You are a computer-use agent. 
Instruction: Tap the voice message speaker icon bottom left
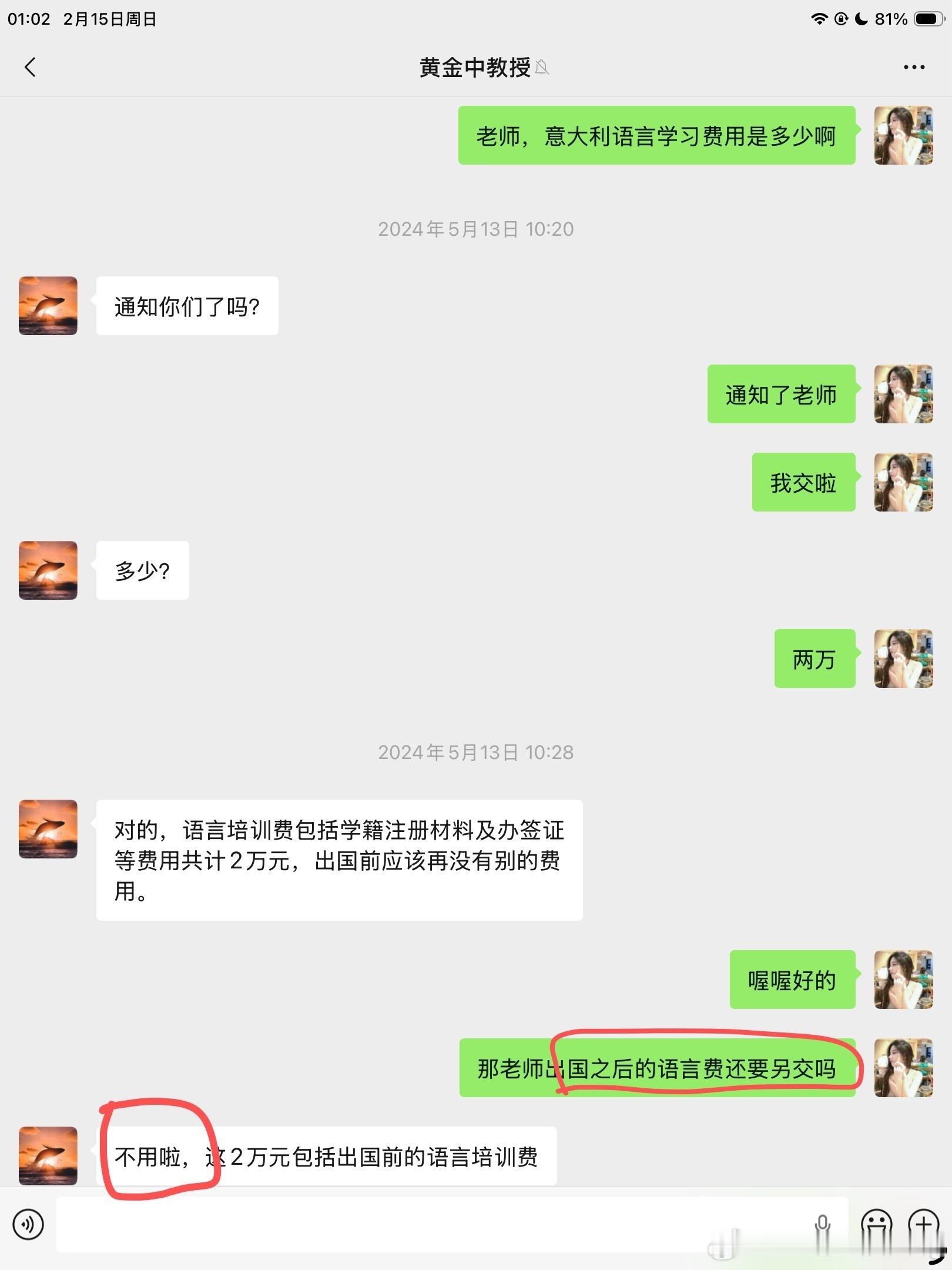28,1225
